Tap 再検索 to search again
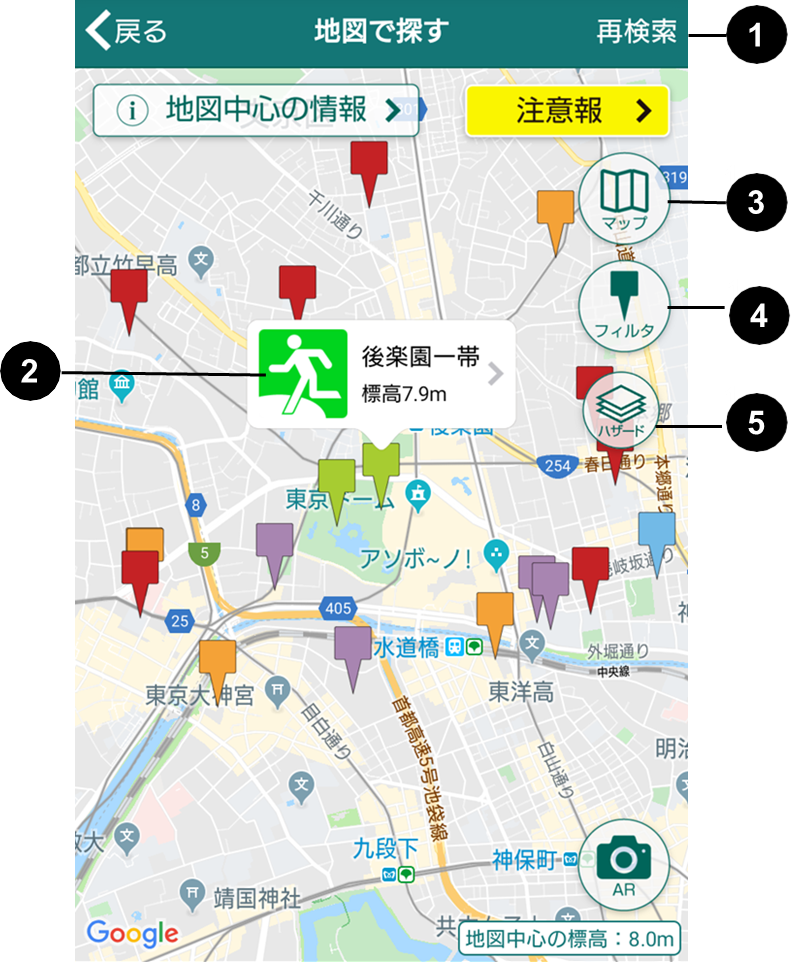This screenshot has height=962, width=804. [636, 31]
